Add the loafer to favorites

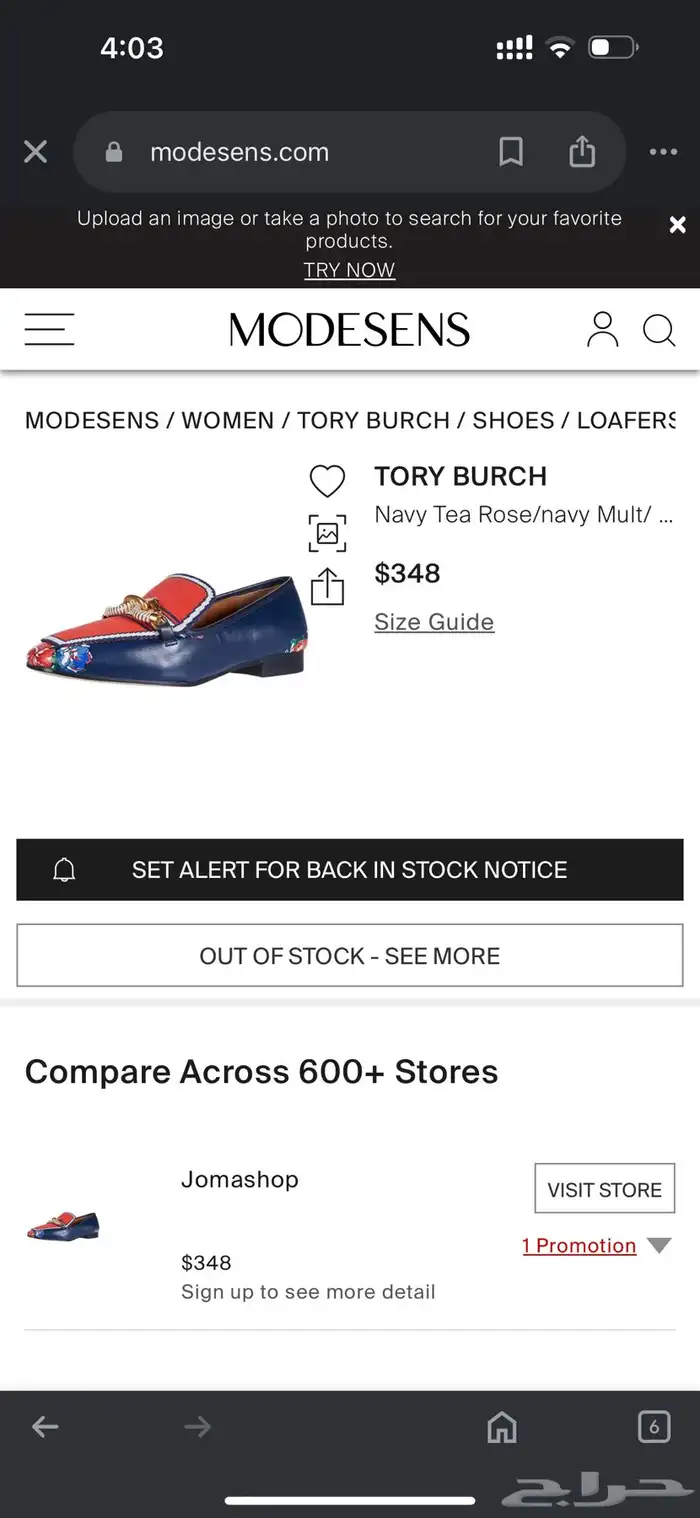coord(327,481)
